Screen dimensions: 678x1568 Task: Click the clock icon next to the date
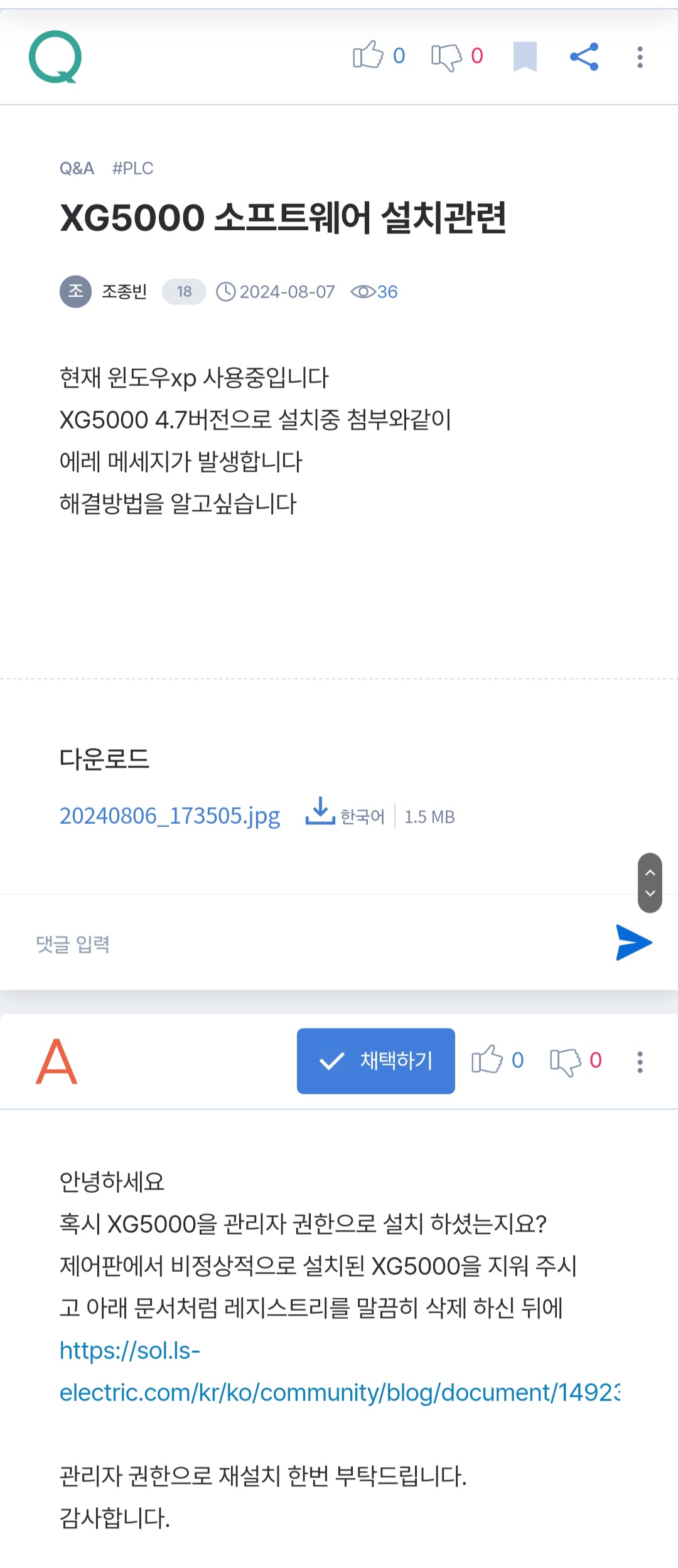point(225,291)
